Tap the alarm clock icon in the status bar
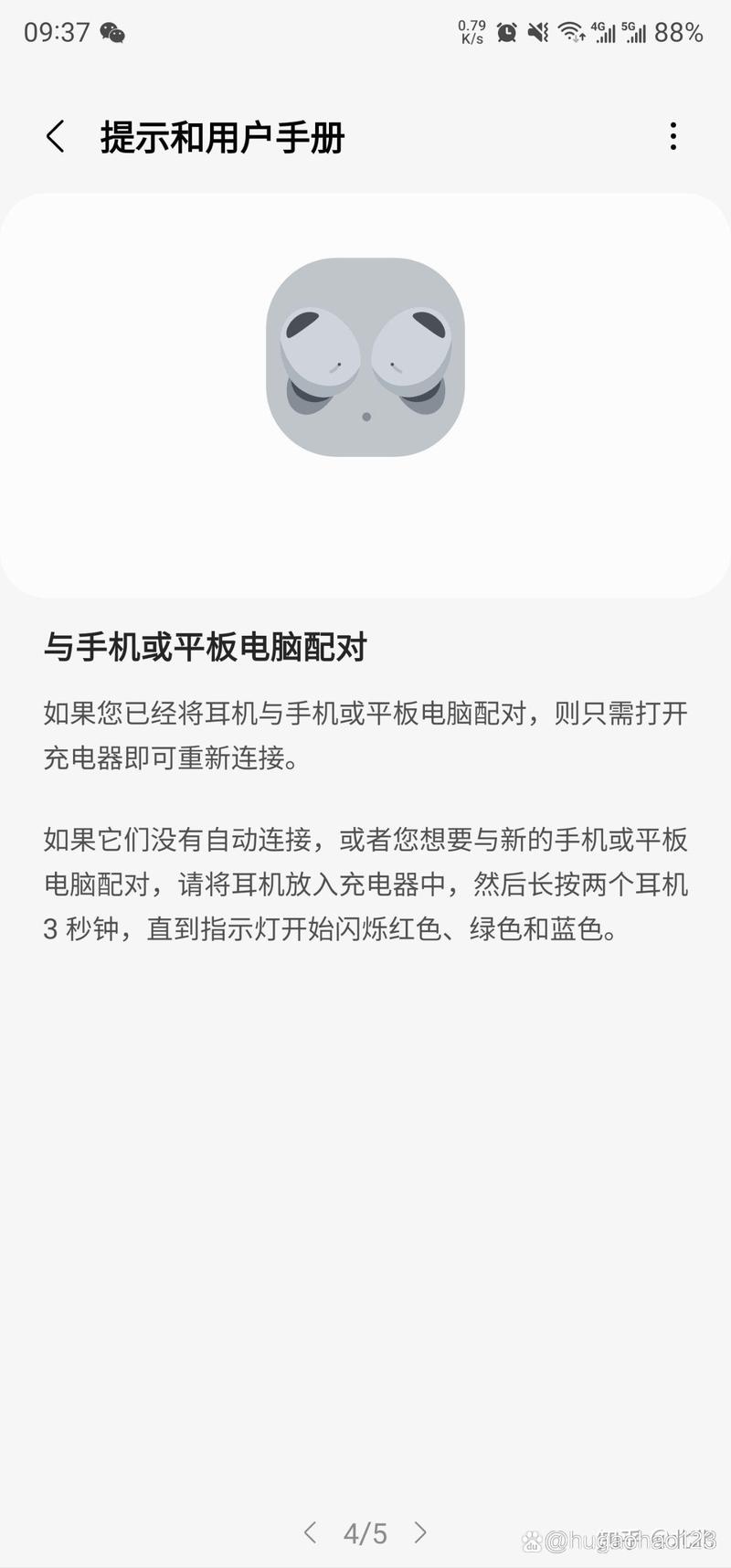The image size is (731, 1568). click(x=505, y=32)
